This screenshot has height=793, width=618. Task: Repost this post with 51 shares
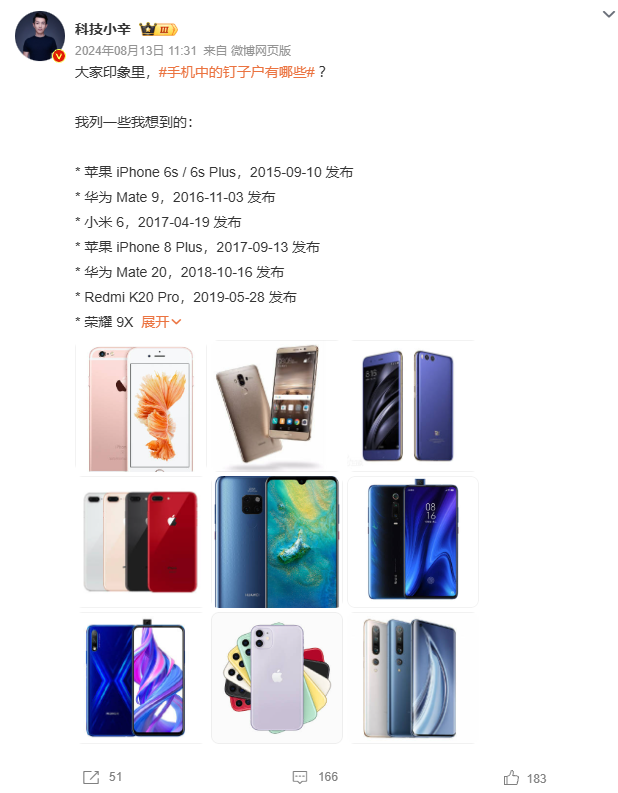[102, 777]
